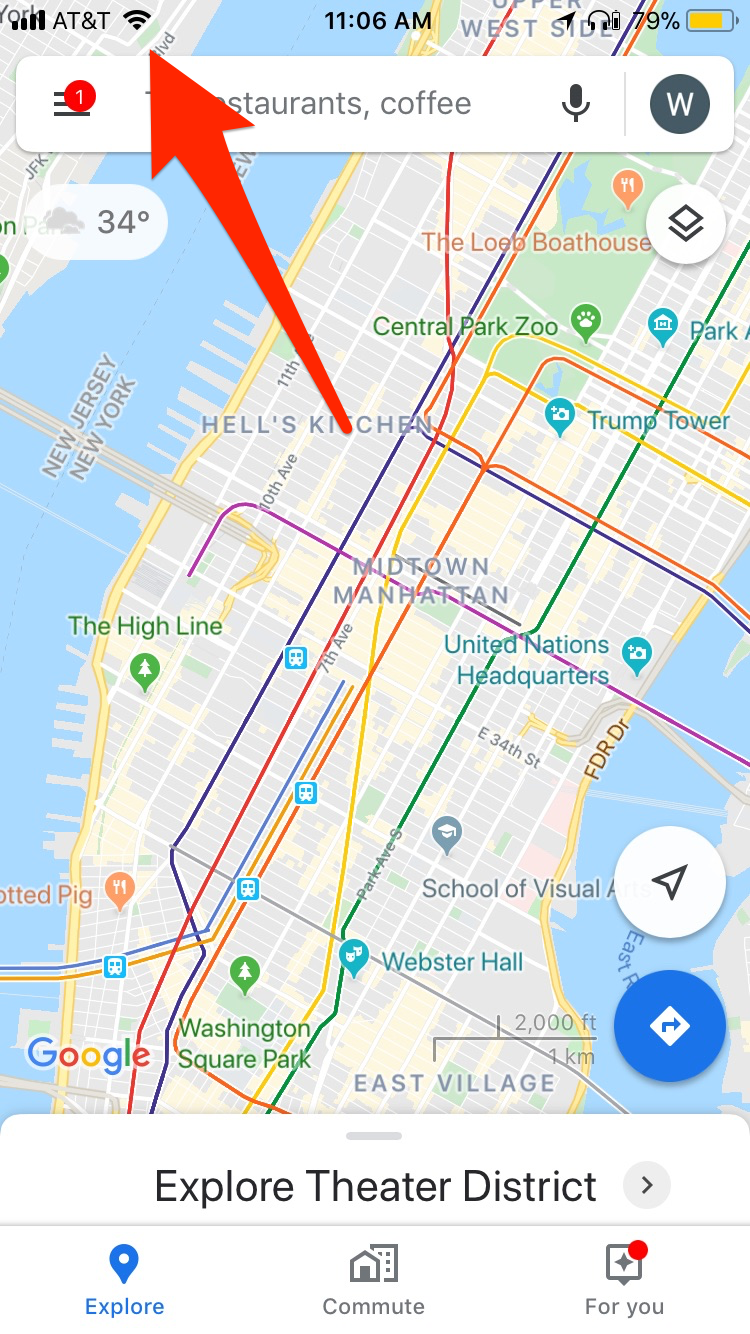Open directions with the blue button
The width and height of the screenshot is (750, 1334).
pyautogui.click(x=670, y=1025)
